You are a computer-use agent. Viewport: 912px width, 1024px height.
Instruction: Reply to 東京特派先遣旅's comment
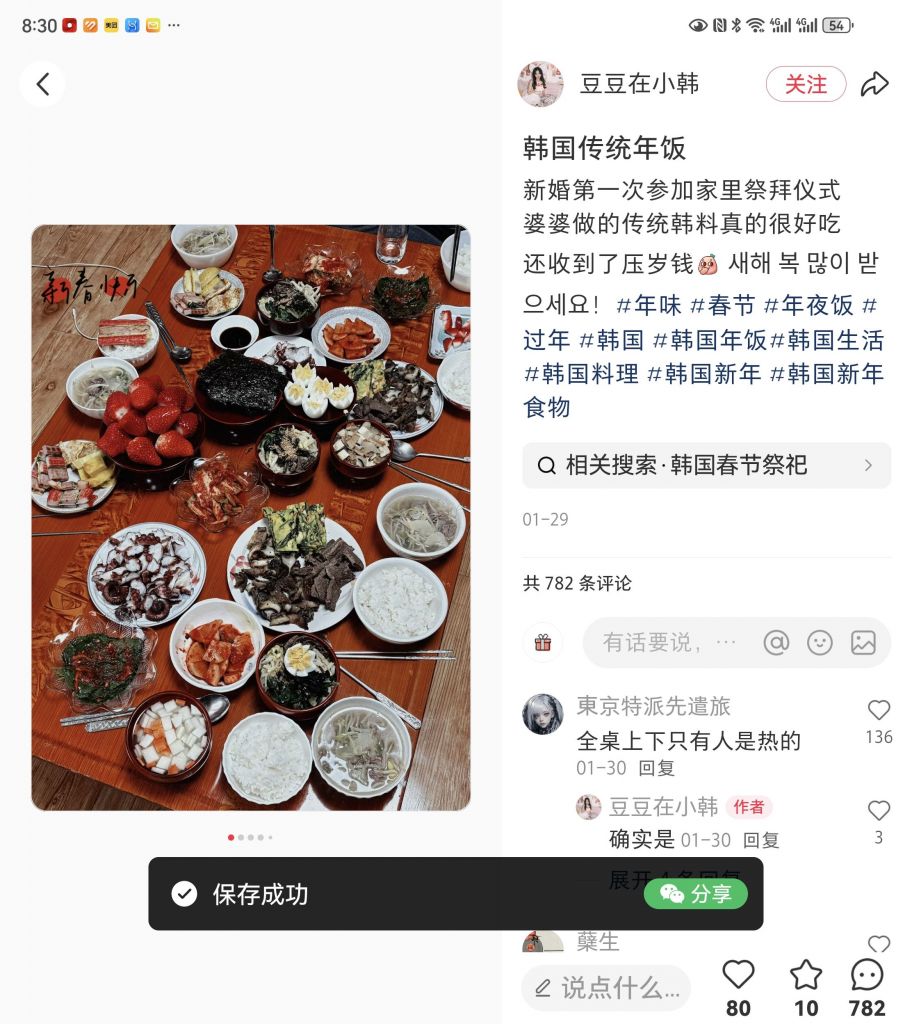(x=657, y=768)
